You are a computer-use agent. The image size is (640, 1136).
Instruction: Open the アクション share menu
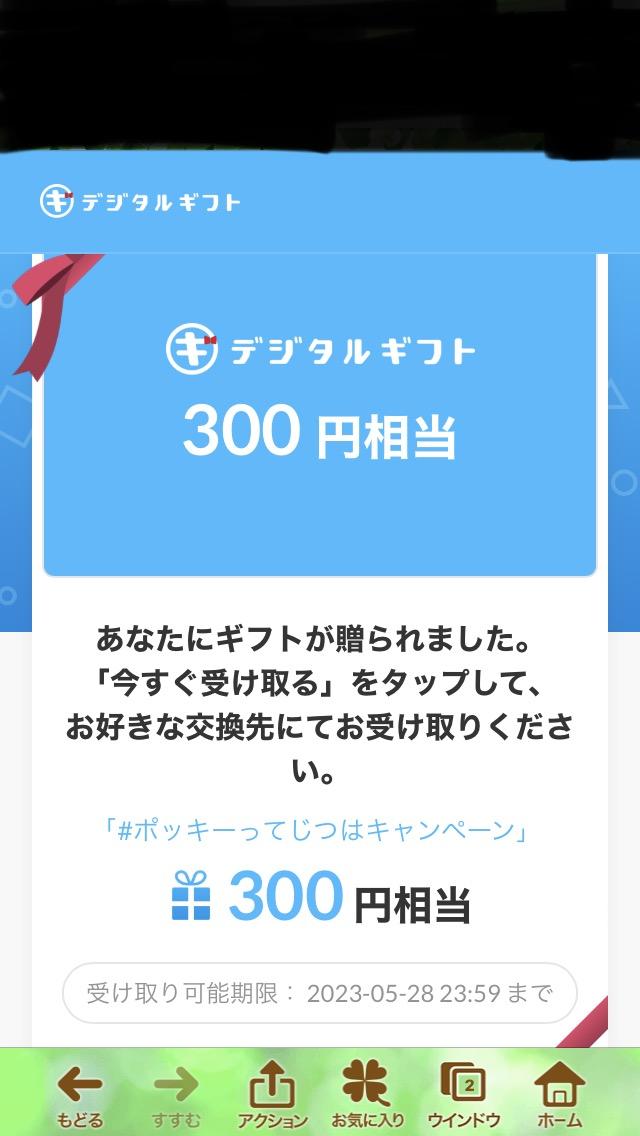click(272, 1093)
